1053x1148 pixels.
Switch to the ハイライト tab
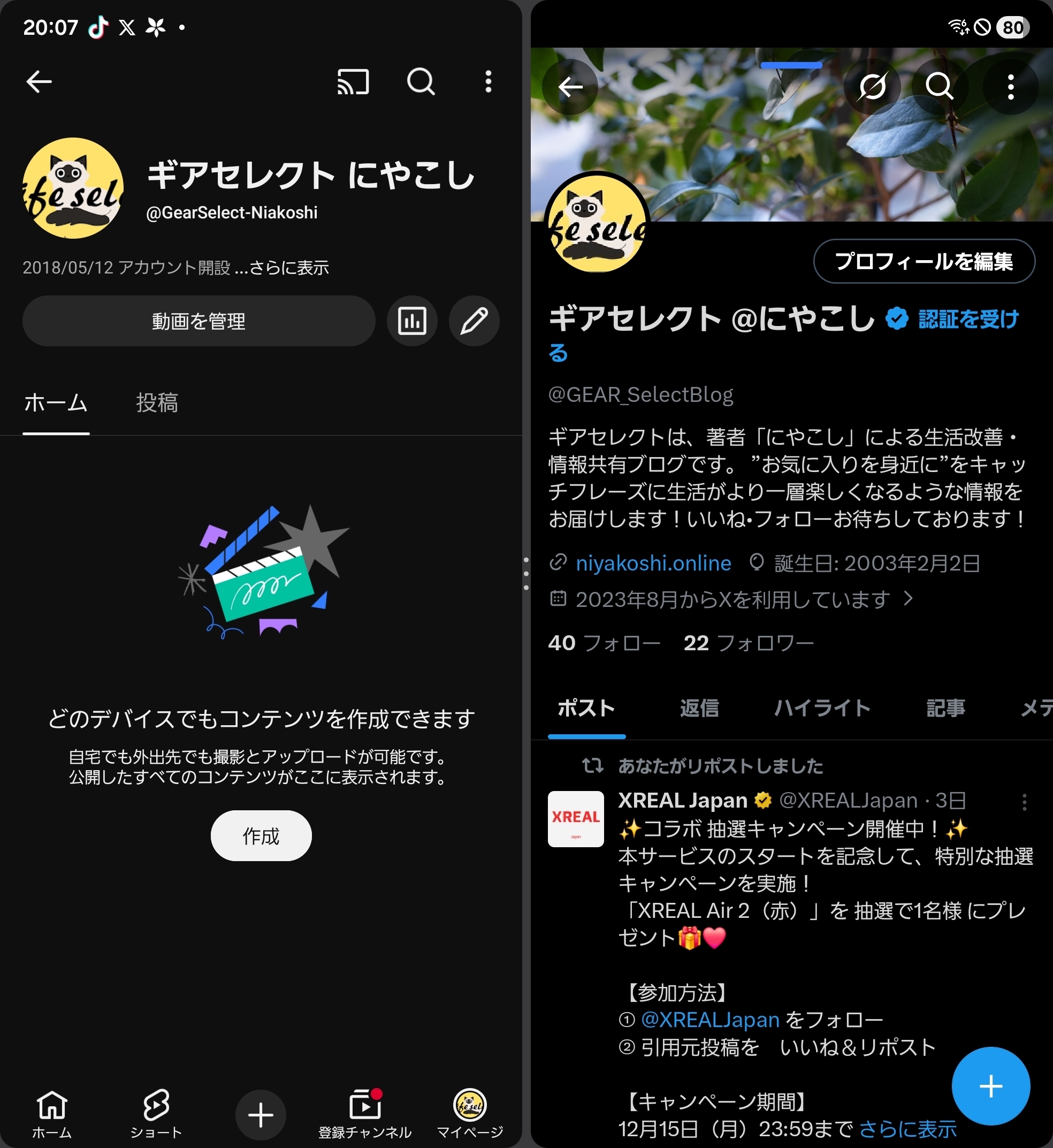click(x=822, y=708)
